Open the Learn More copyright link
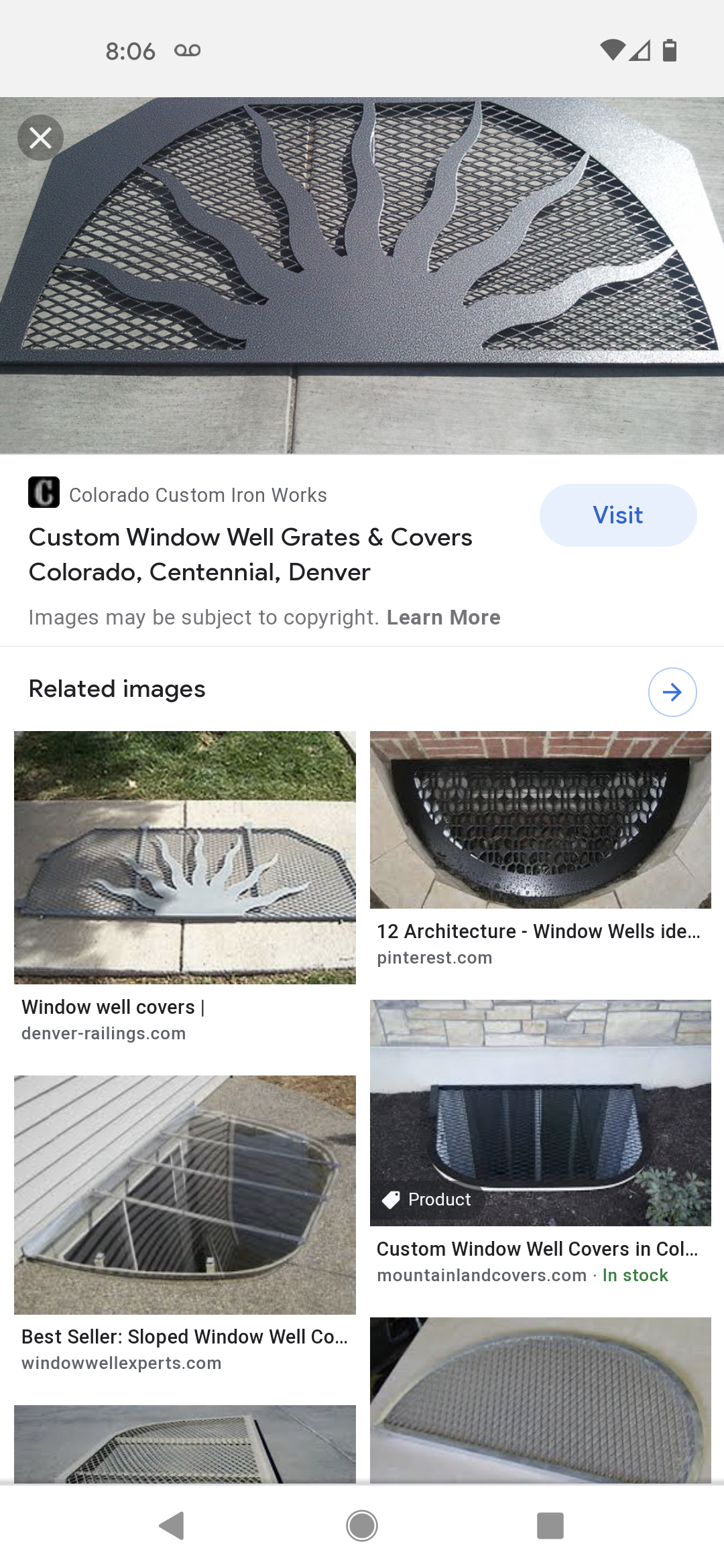724x1568 pixels. [443, 617]
